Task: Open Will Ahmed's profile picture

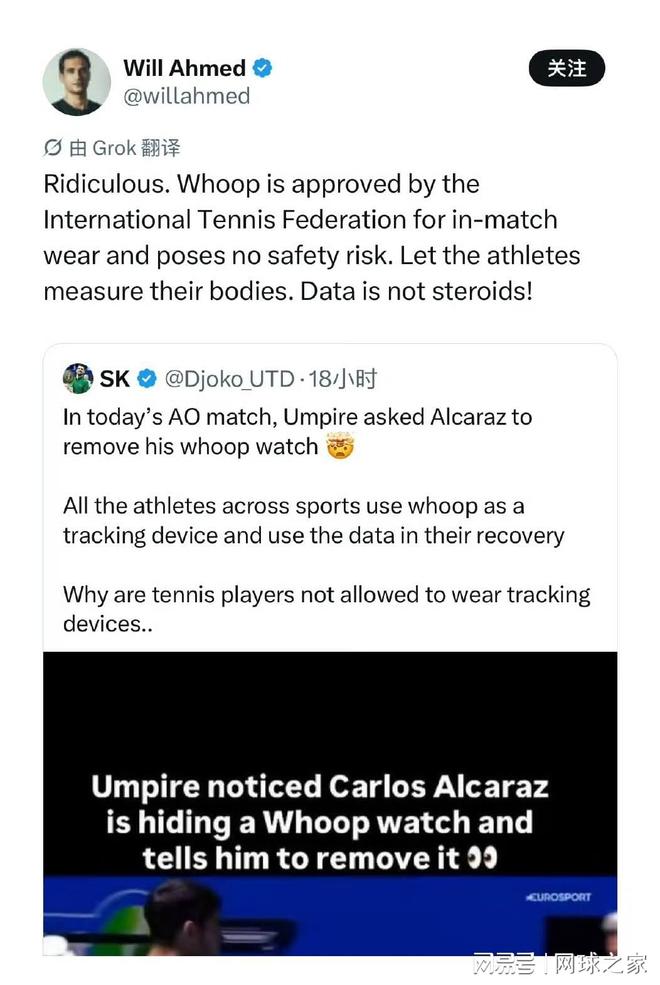Action: (77, 82)
